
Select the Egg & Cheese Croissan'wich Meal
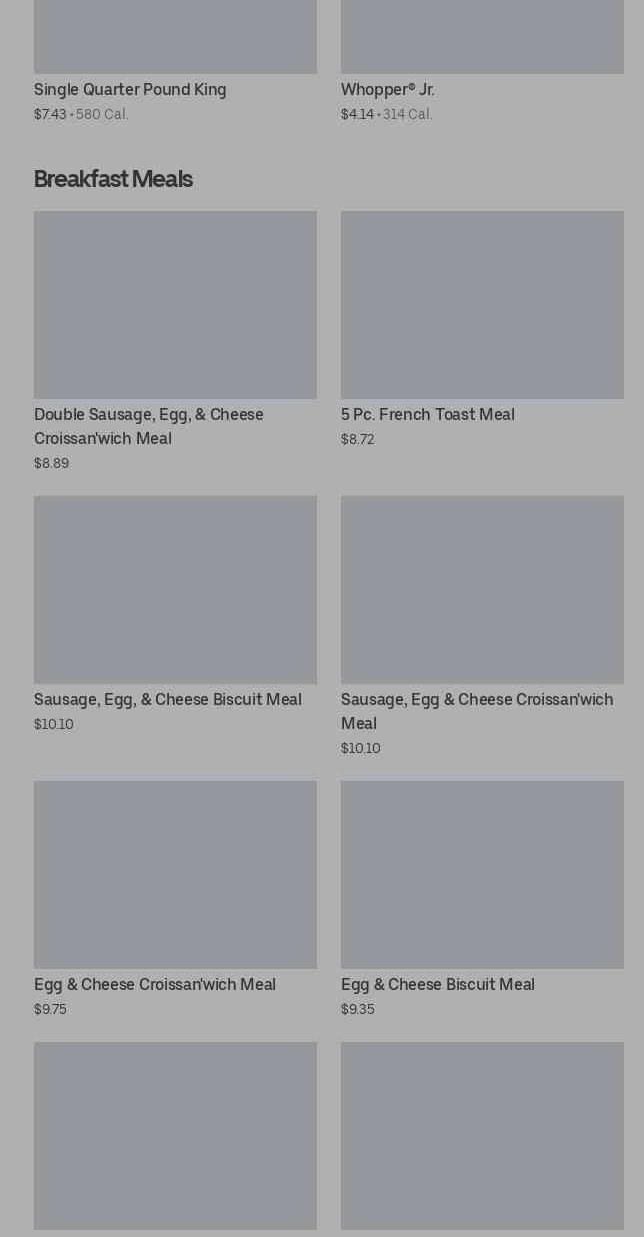(175, 899)
